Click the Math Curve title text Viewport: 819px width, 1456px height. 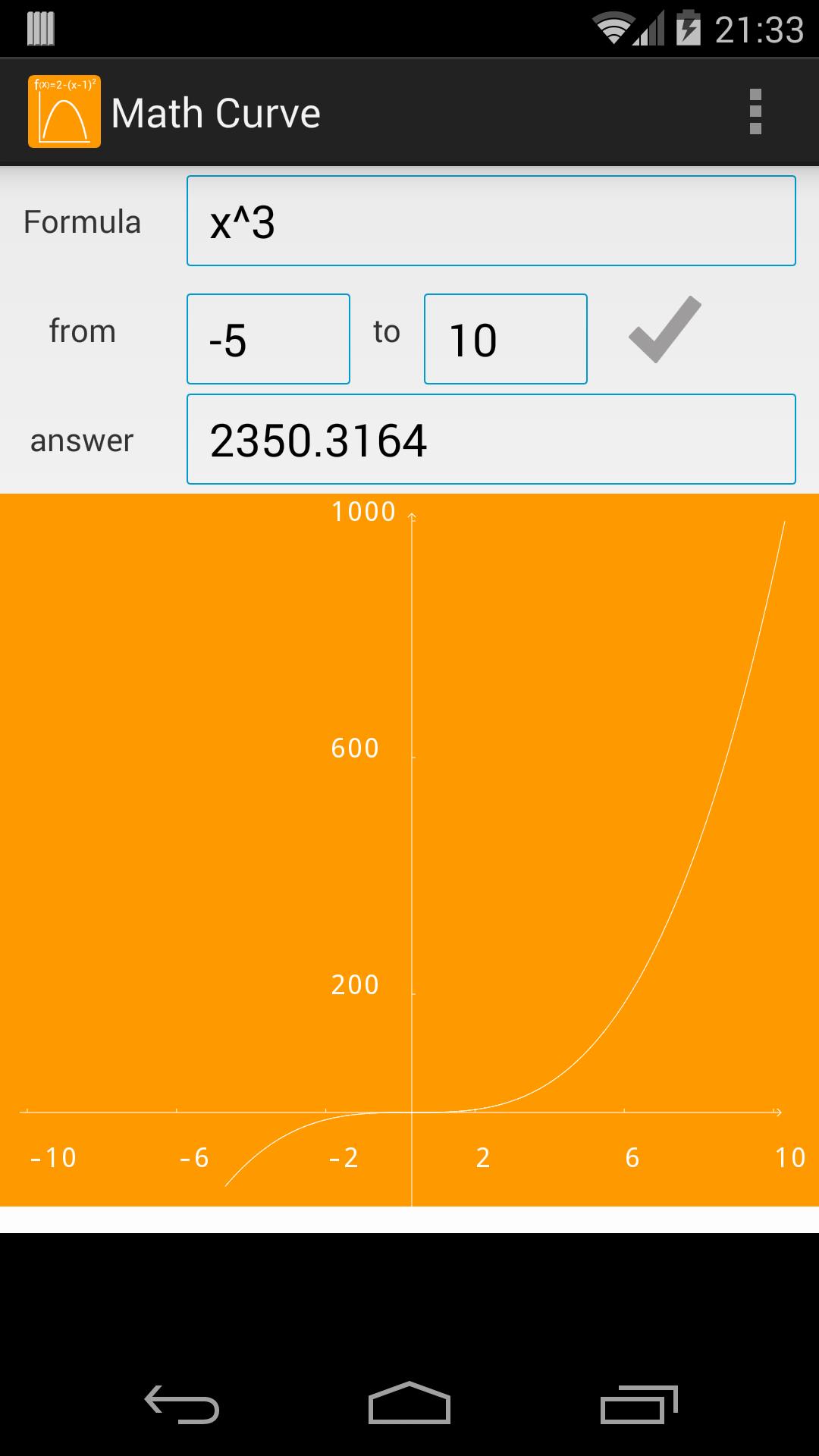(x=216, y=111)
